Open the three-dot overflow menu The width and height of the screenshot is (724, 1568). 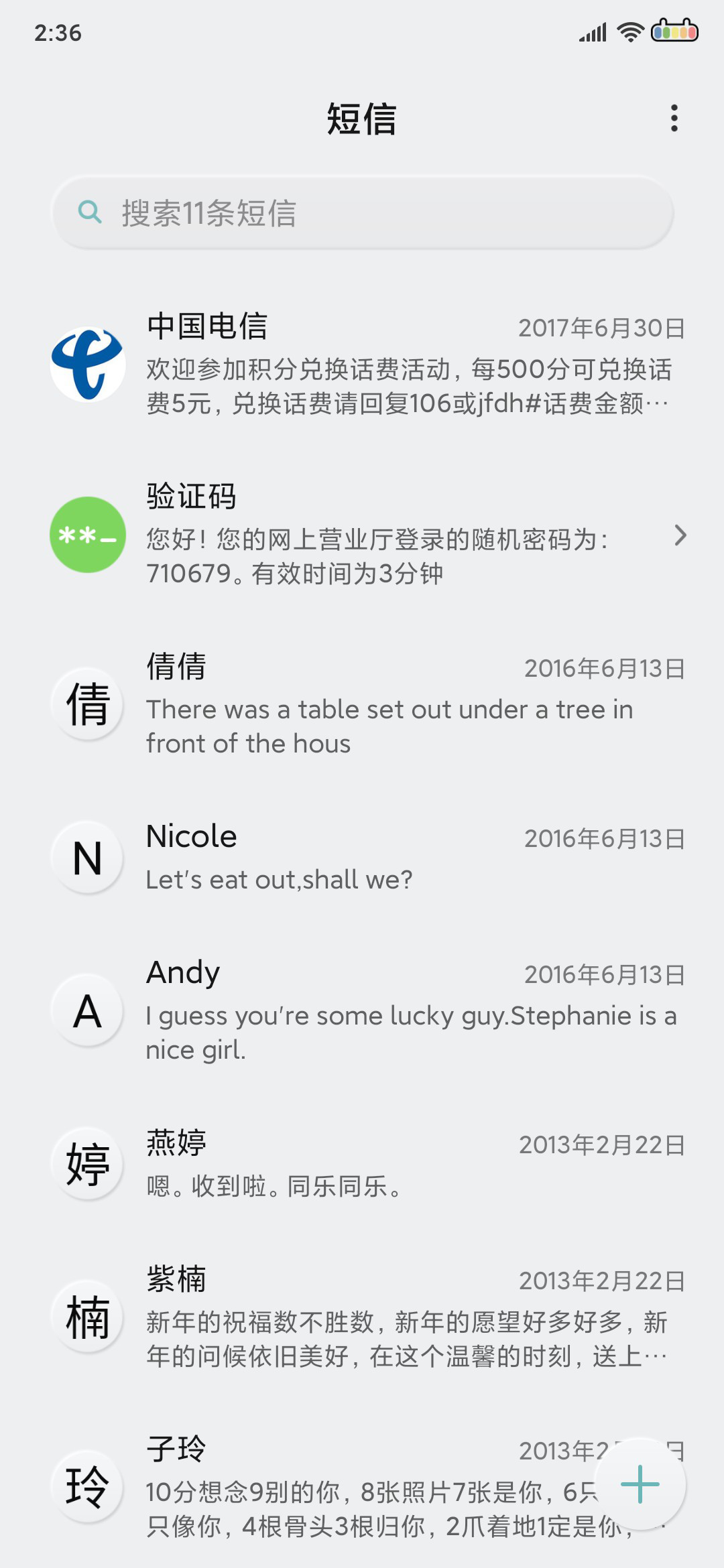(x=674, y=119)
